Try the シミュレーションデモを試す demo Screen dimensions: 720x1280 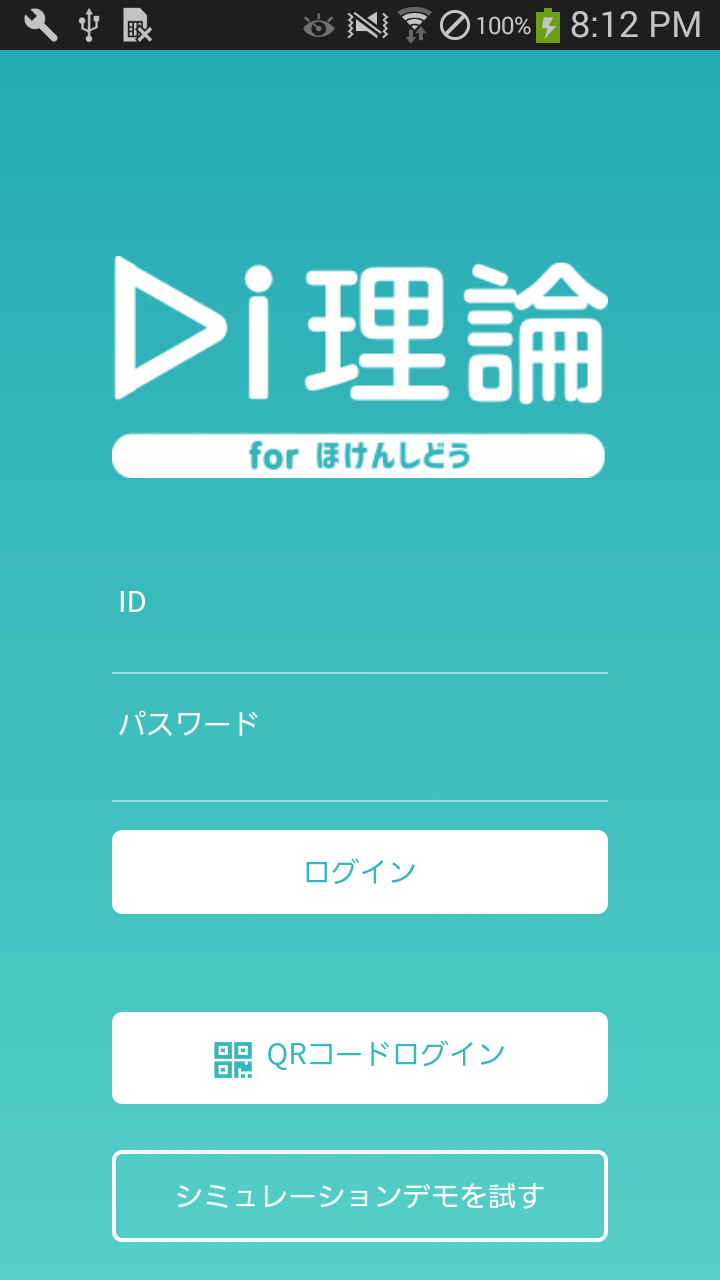pos(360,1196)
